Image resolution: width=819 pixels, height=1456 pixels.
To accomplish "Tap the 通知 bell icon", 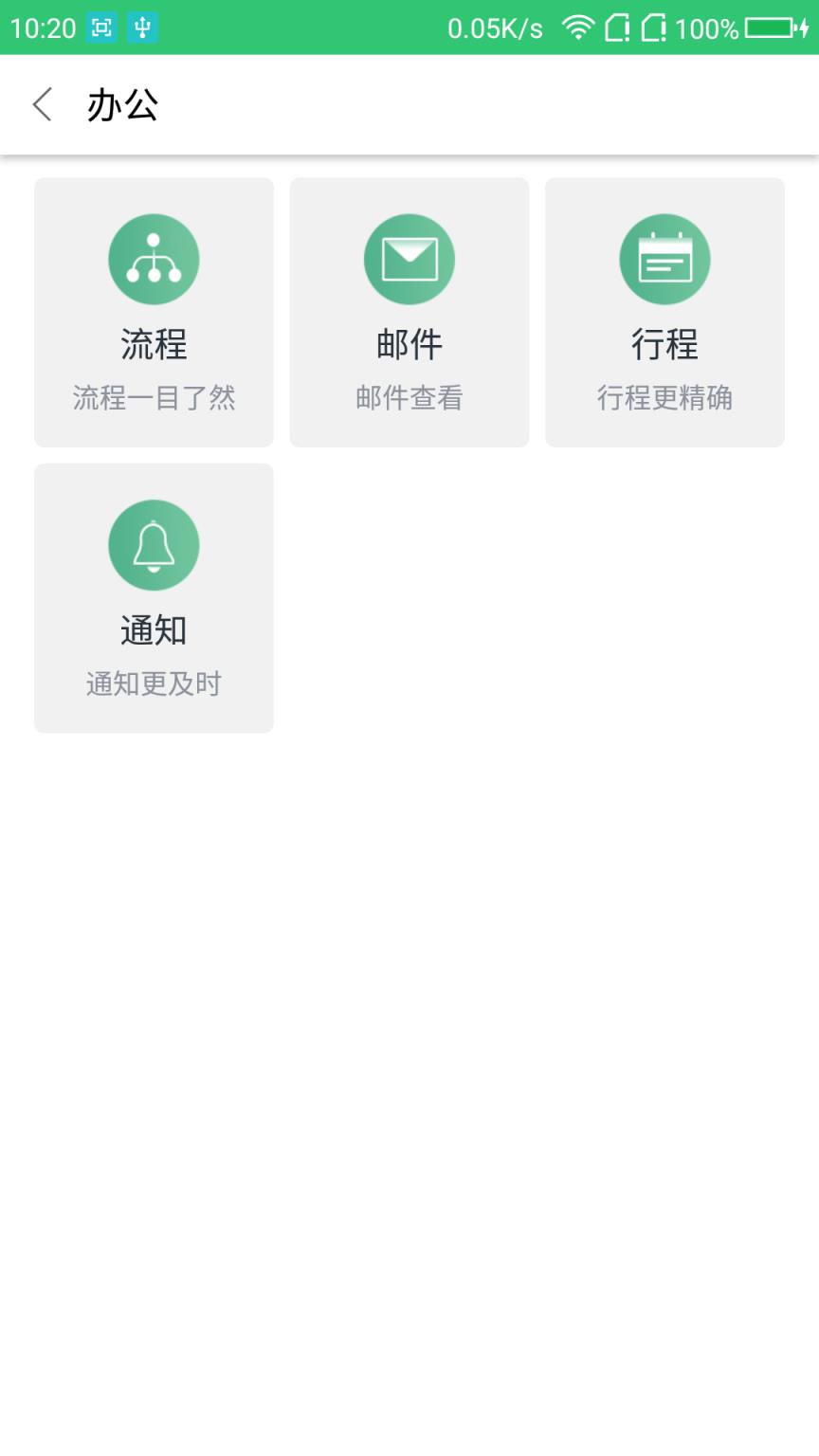I will pyautogui.click(x=153, y=545).
